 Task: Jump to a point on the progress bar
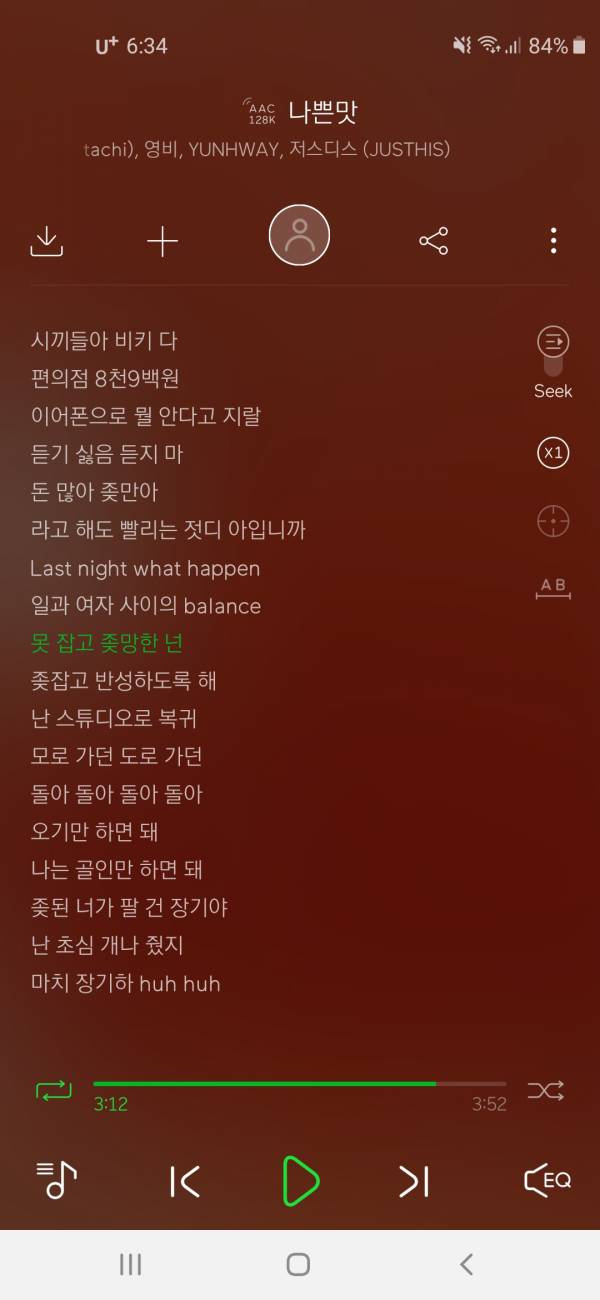tap(300, 1083)
